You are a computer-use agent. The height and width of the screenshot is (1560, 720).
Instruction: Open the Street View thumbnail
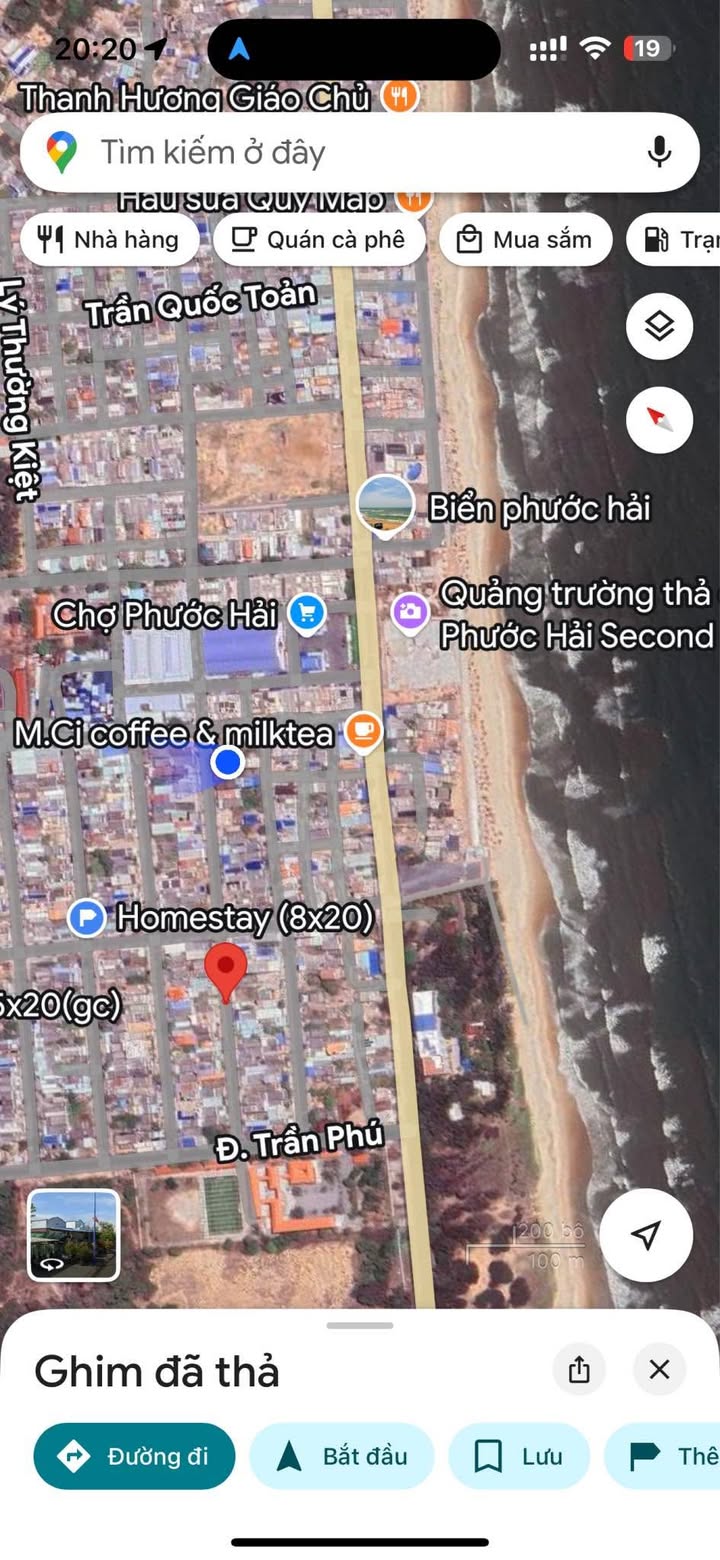click(74, 1235)
